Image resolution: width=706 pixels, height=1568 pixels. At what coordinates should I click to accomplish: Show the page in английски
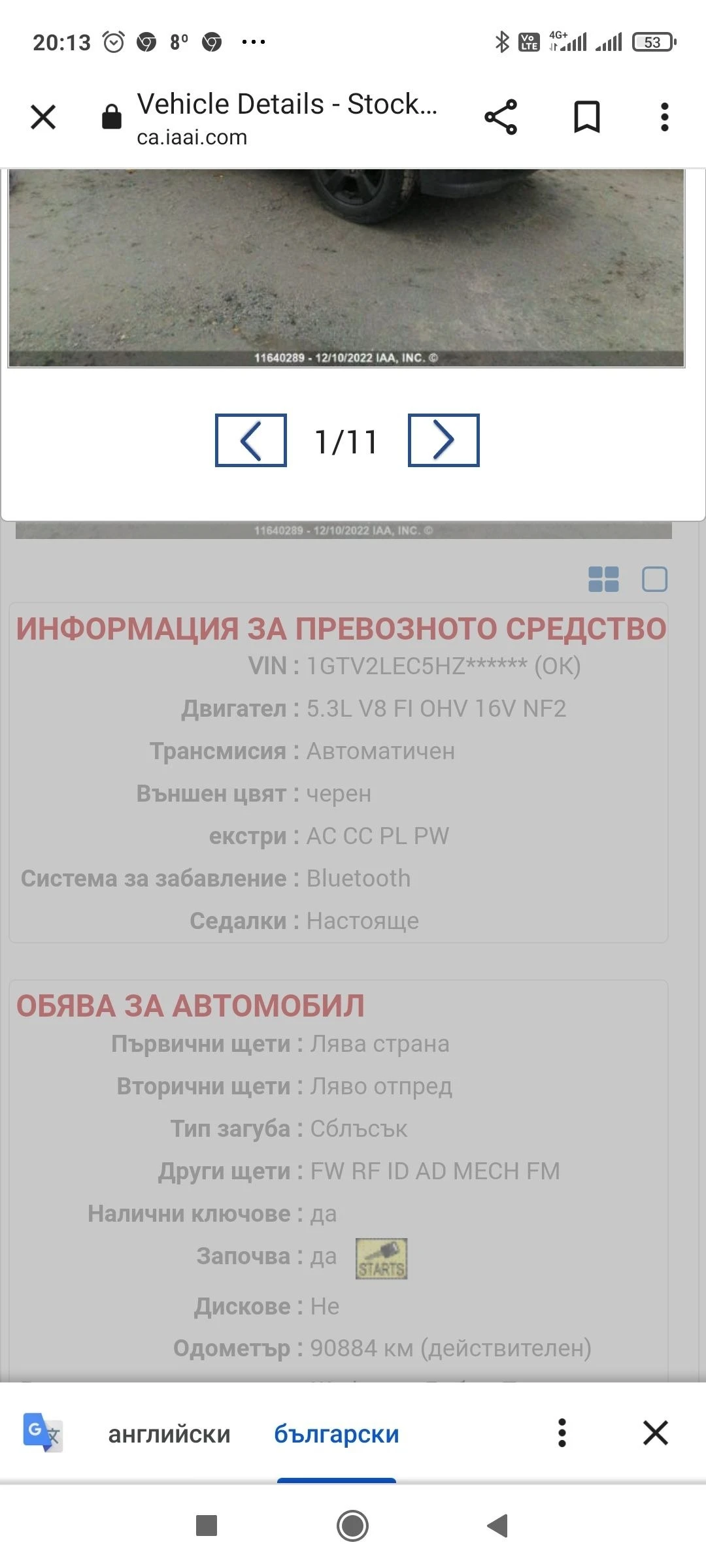click(169, 1433)
